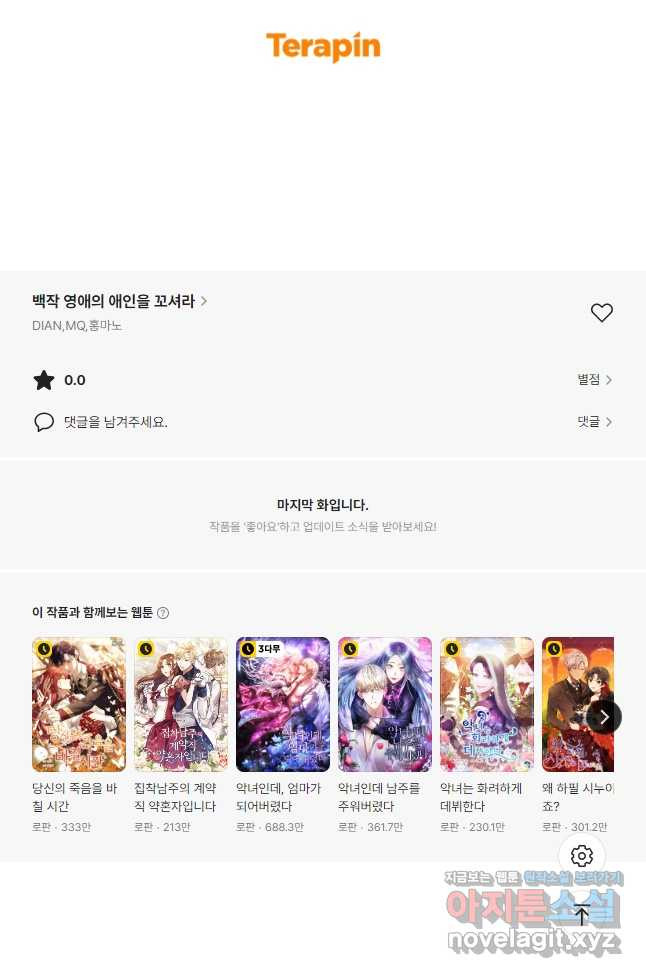Jump to top with the up arrow
Screen dimensions: 646x978
tap(582, 914)
